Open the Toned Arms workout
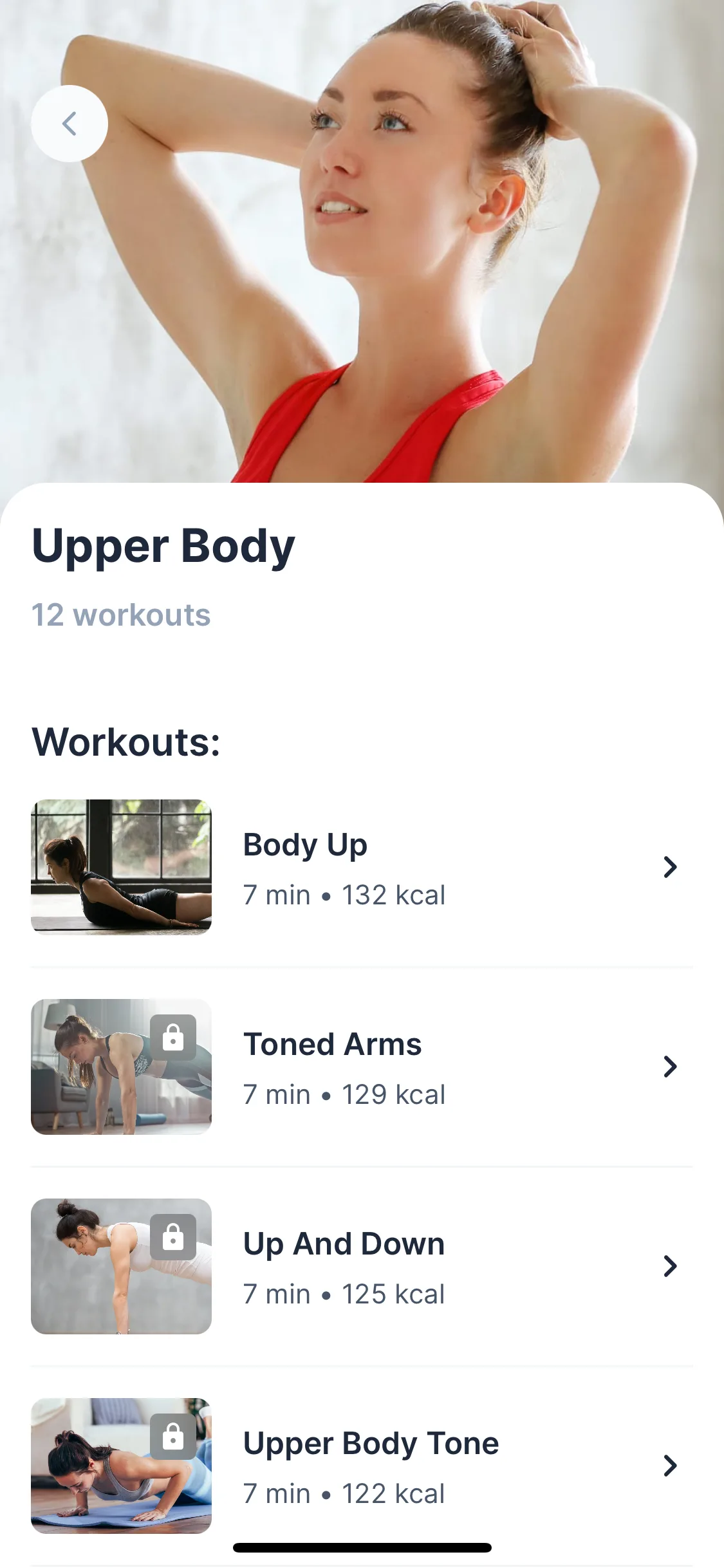This screenshot has width=724, height=1568. (332, 1044)
